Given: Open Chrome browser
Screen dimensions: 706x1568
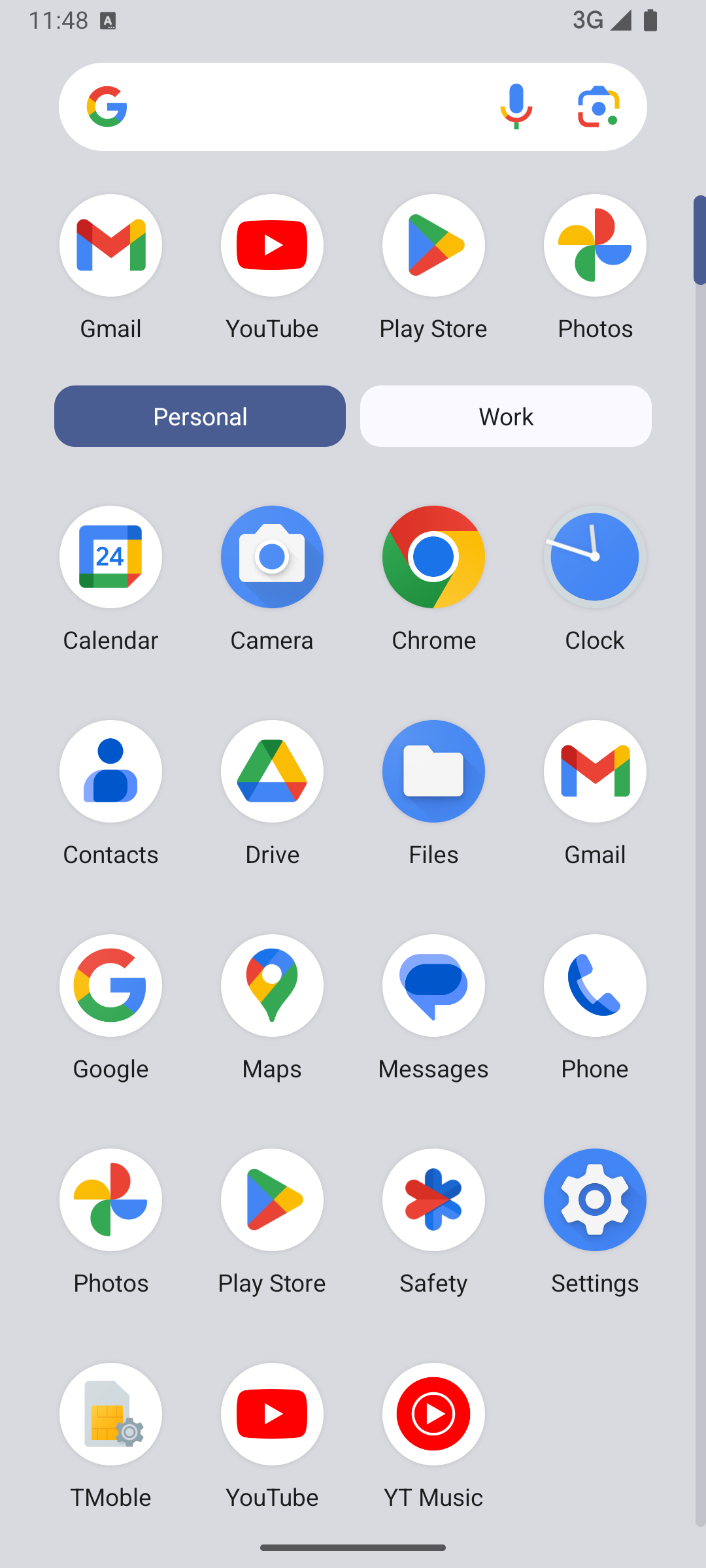Looking at the screenshot, I should (x=433, y=578).
